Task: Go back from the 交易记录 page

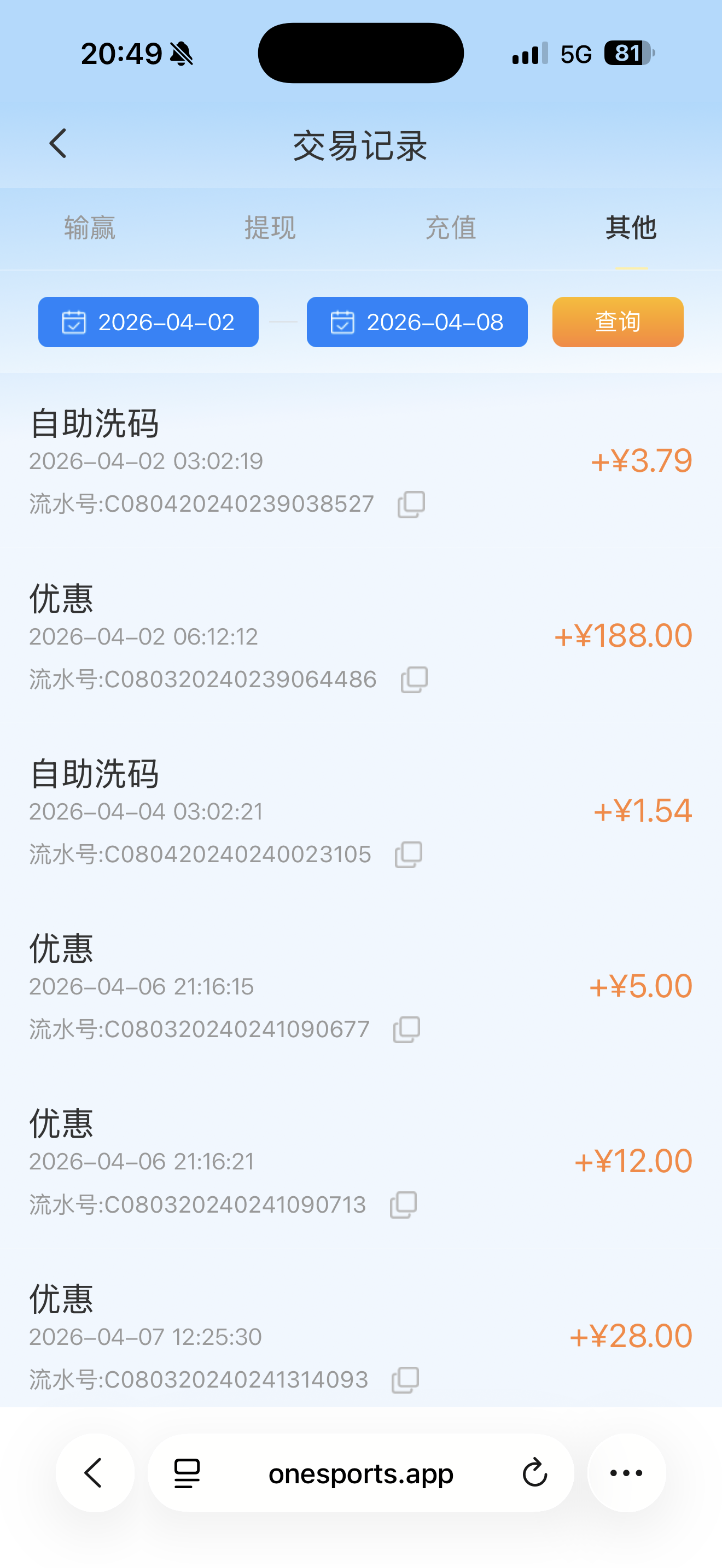Action: 58,144
